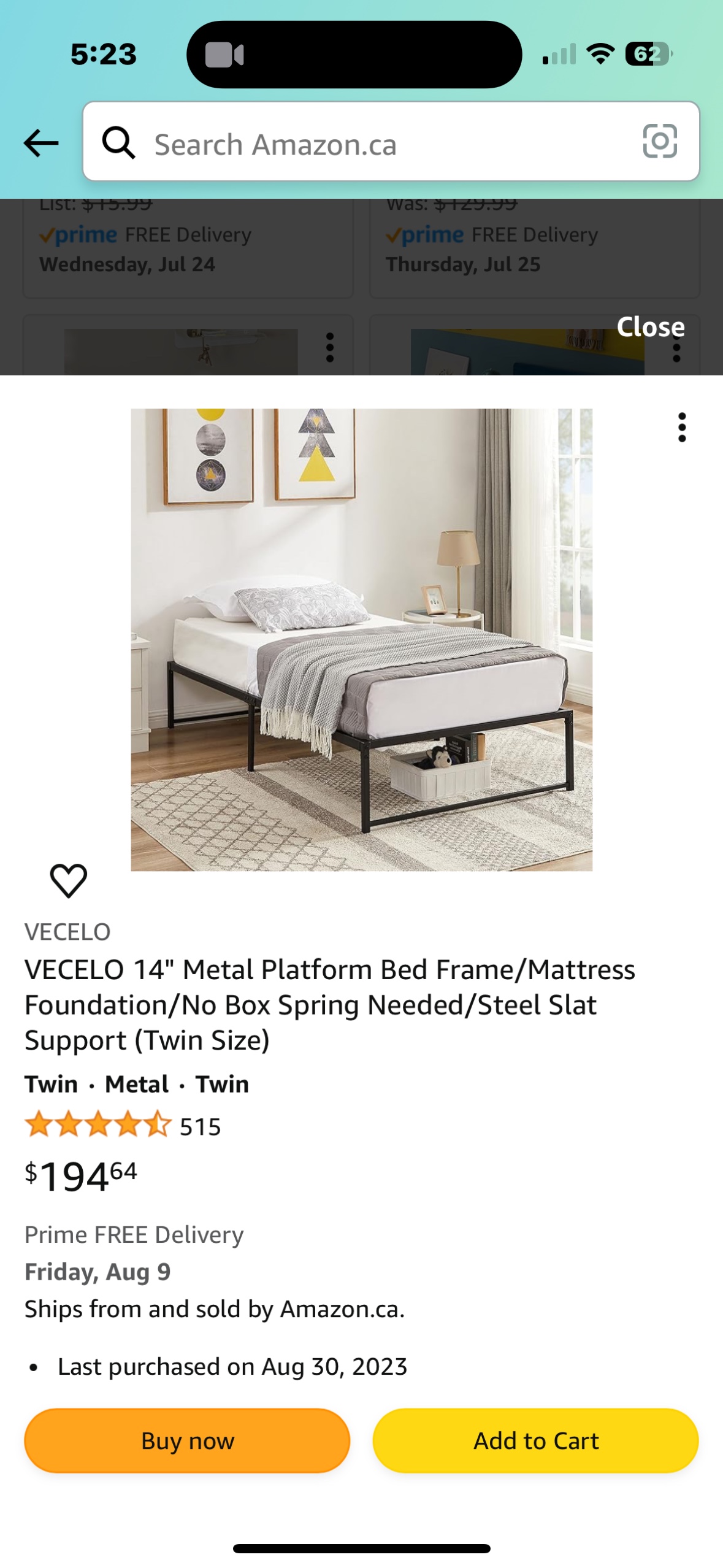Open the camera scan search icon
The width and height of the screenshot is (723, 1568).
tap(660, 142)
